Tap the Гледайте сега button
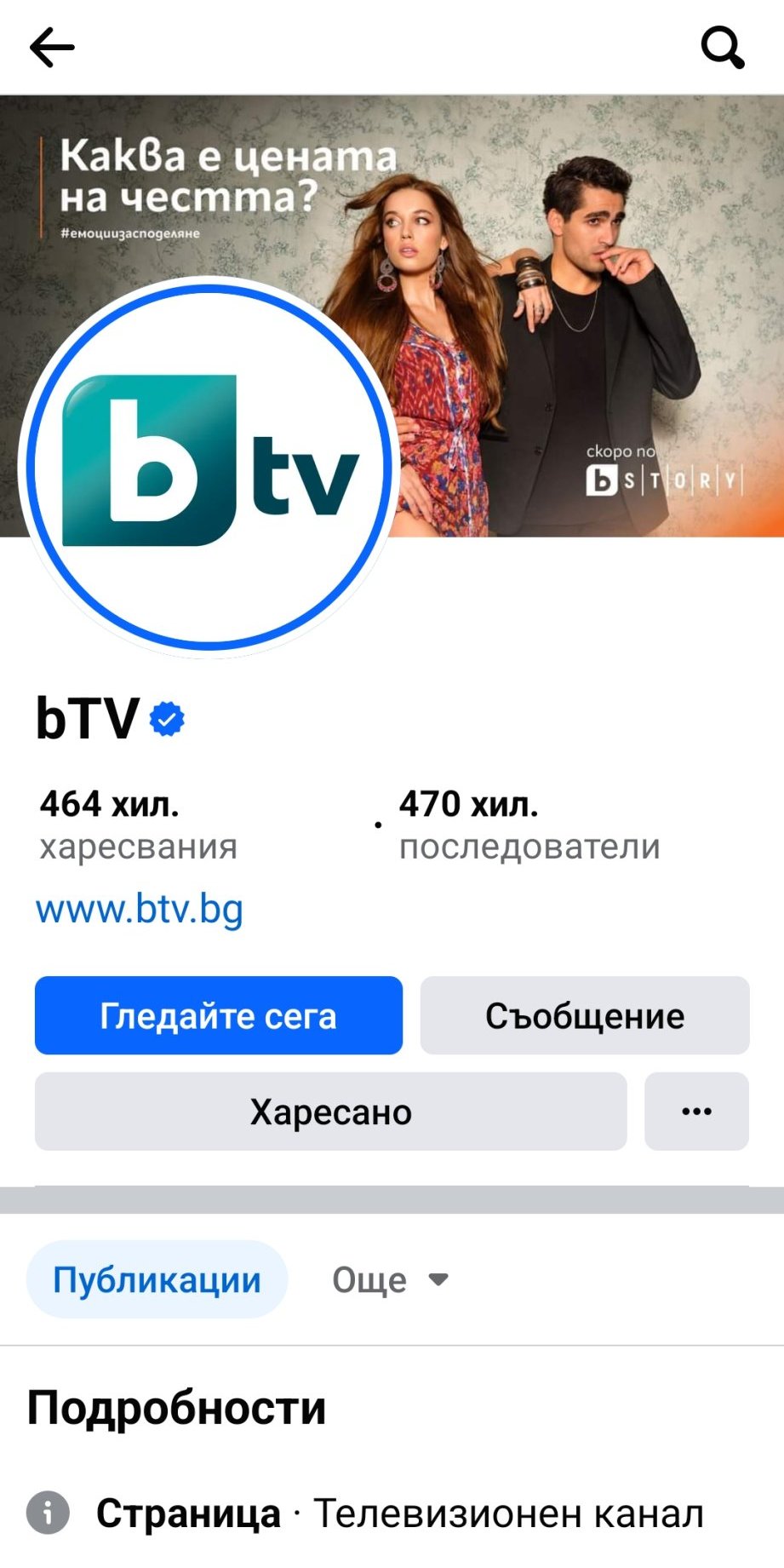The width and height of the screenshot is (784, 1568). 218,1015
